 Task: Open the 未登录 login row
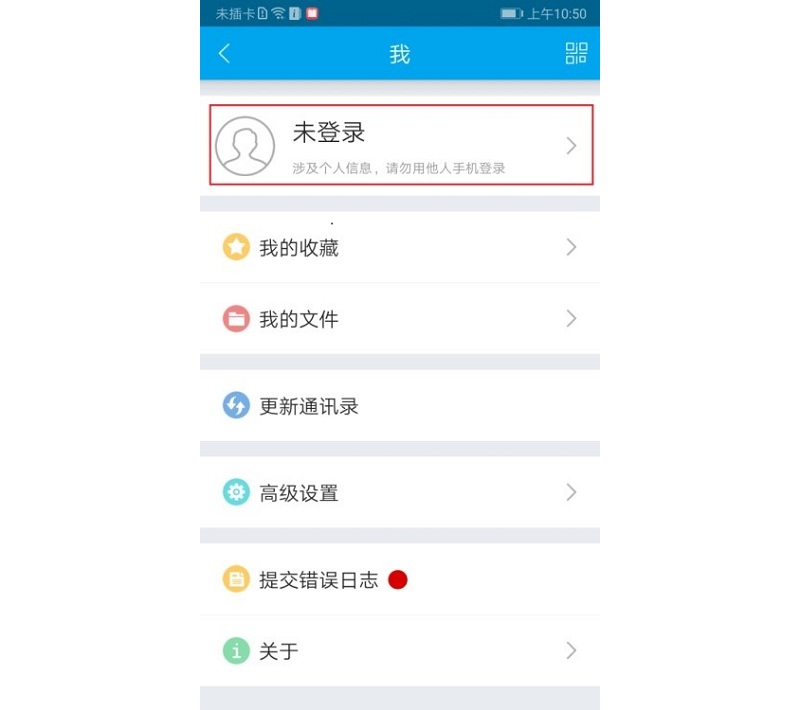400,145
